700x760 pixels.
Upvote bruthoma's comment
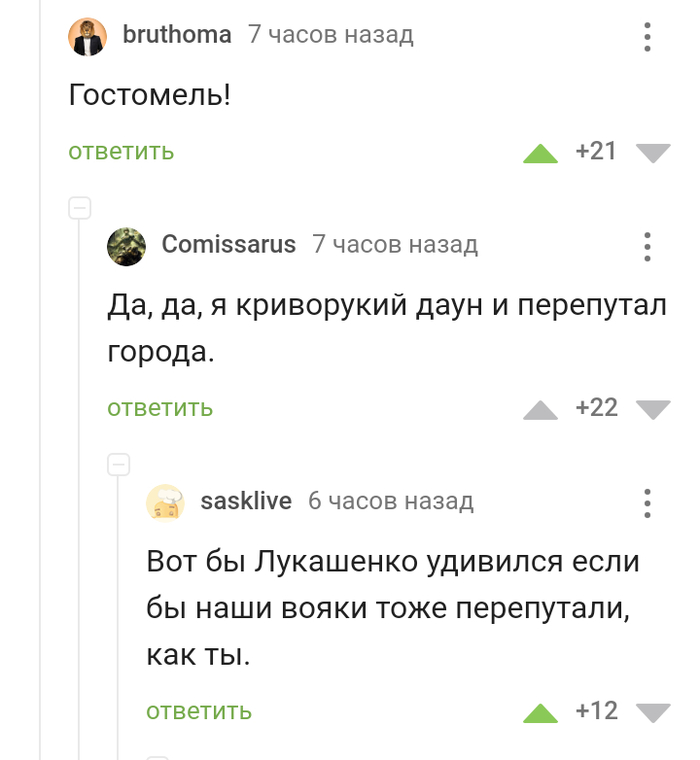pyautogui.click(x=541, y=153)
